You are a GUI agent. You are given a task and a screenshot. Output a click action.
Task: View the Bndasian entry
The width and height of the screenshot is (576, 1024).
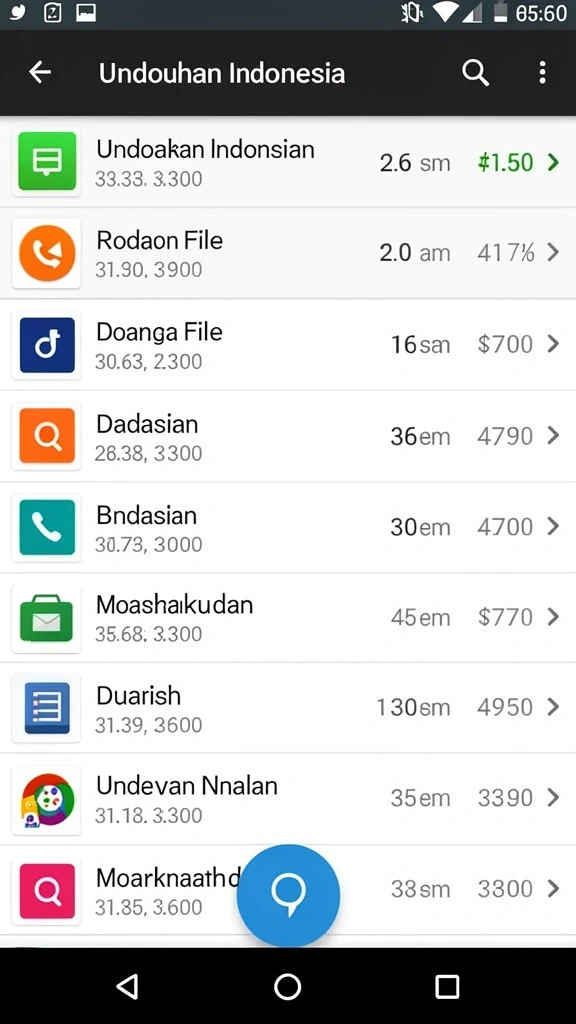[288, 527]
